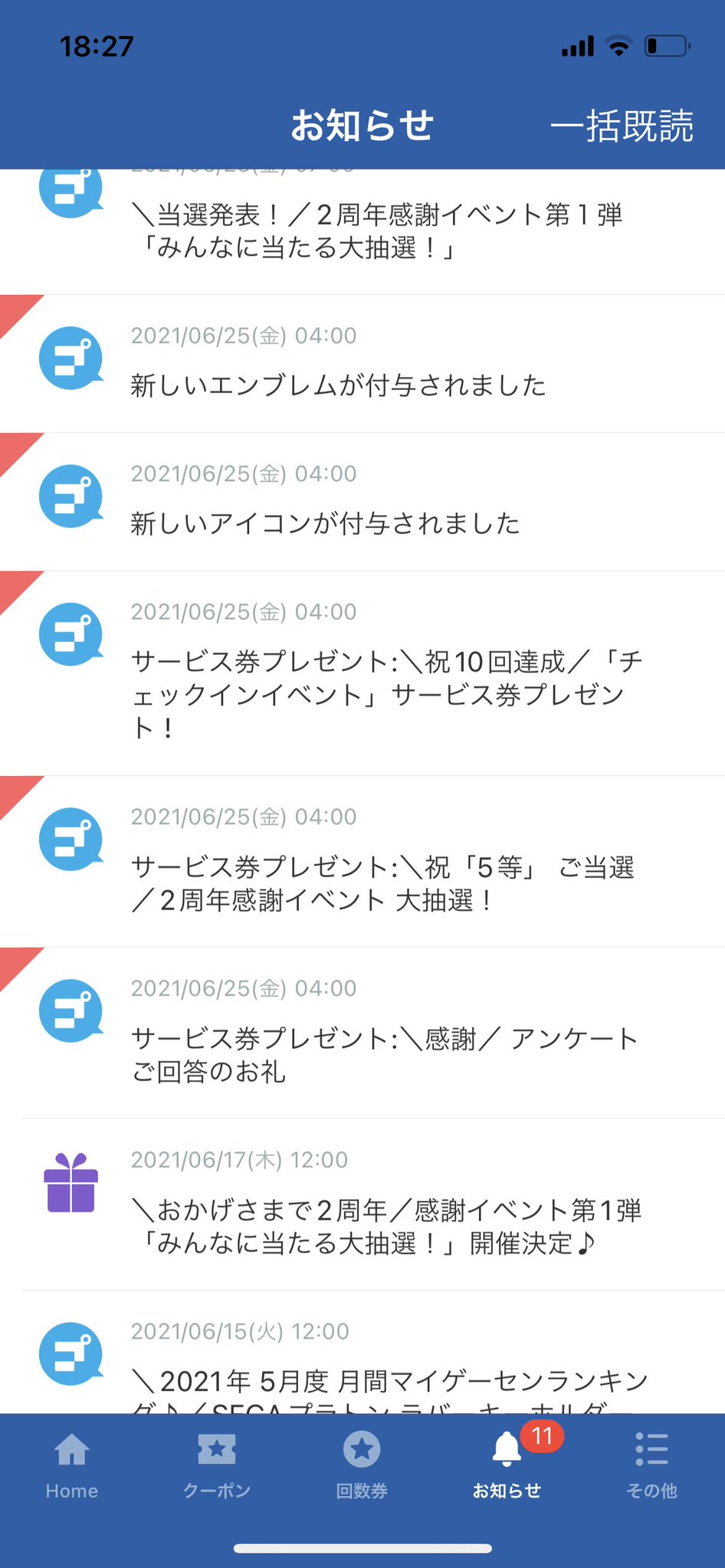
Task: Open 新しいアイコンが付与されました notice
Action: 362,502
